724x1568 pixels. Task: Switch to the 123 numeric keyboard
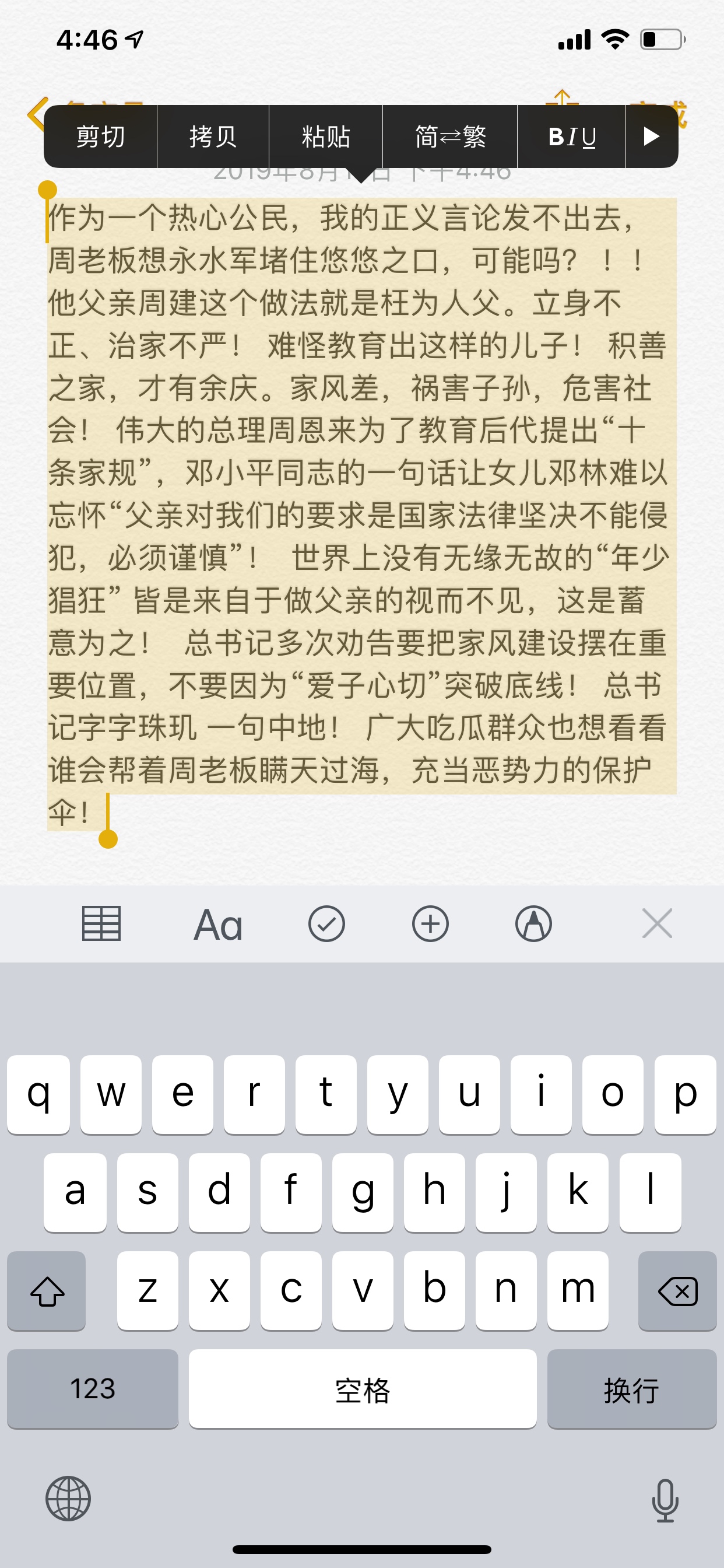93,1389
